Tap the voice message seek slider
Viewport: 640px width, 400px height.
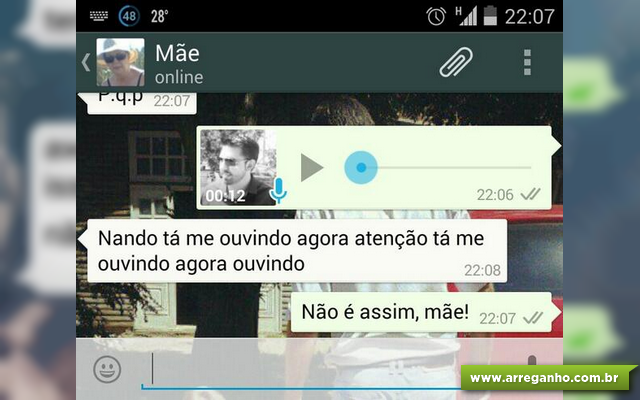click(x=440, y=168)
